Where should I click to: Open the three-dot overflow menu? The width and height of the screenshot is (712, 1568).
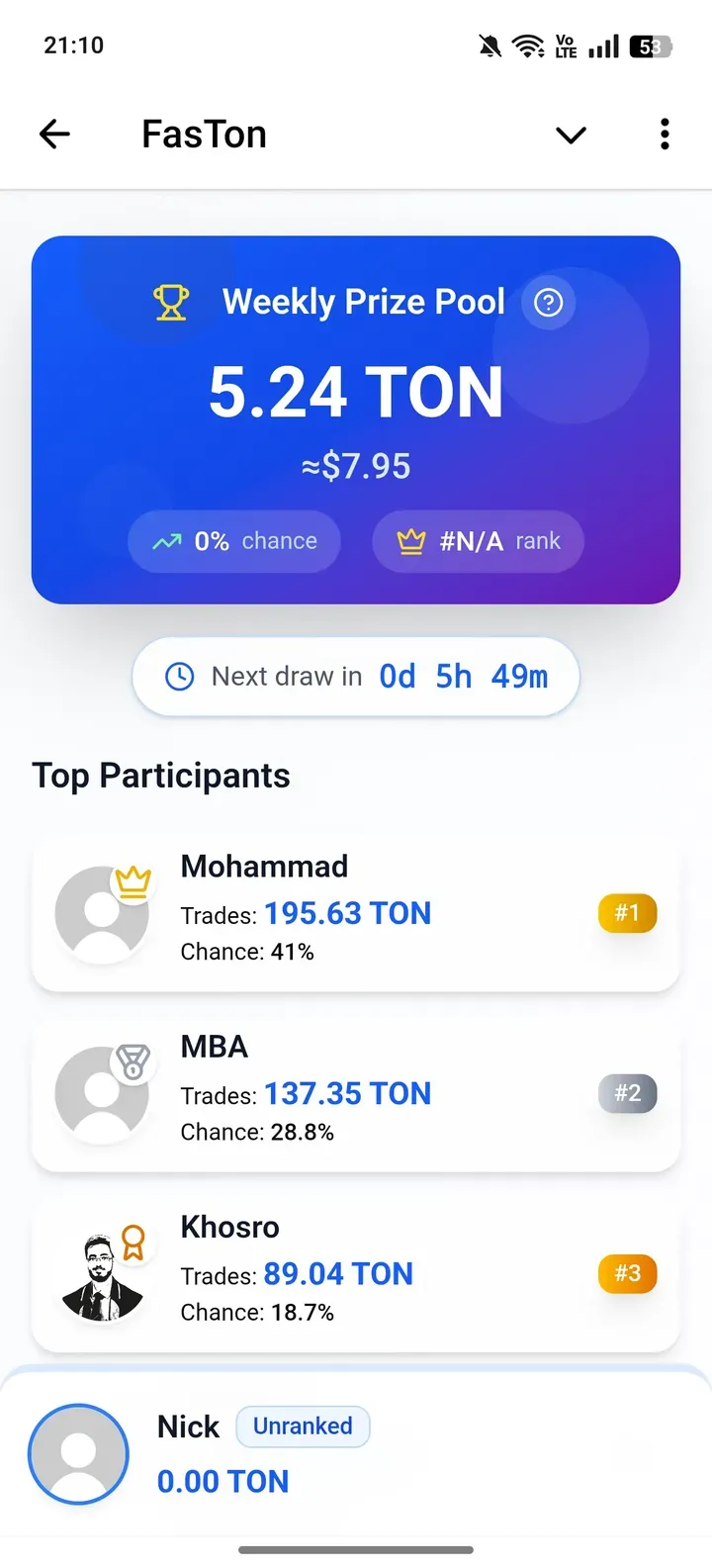click(x=665, y=135)
